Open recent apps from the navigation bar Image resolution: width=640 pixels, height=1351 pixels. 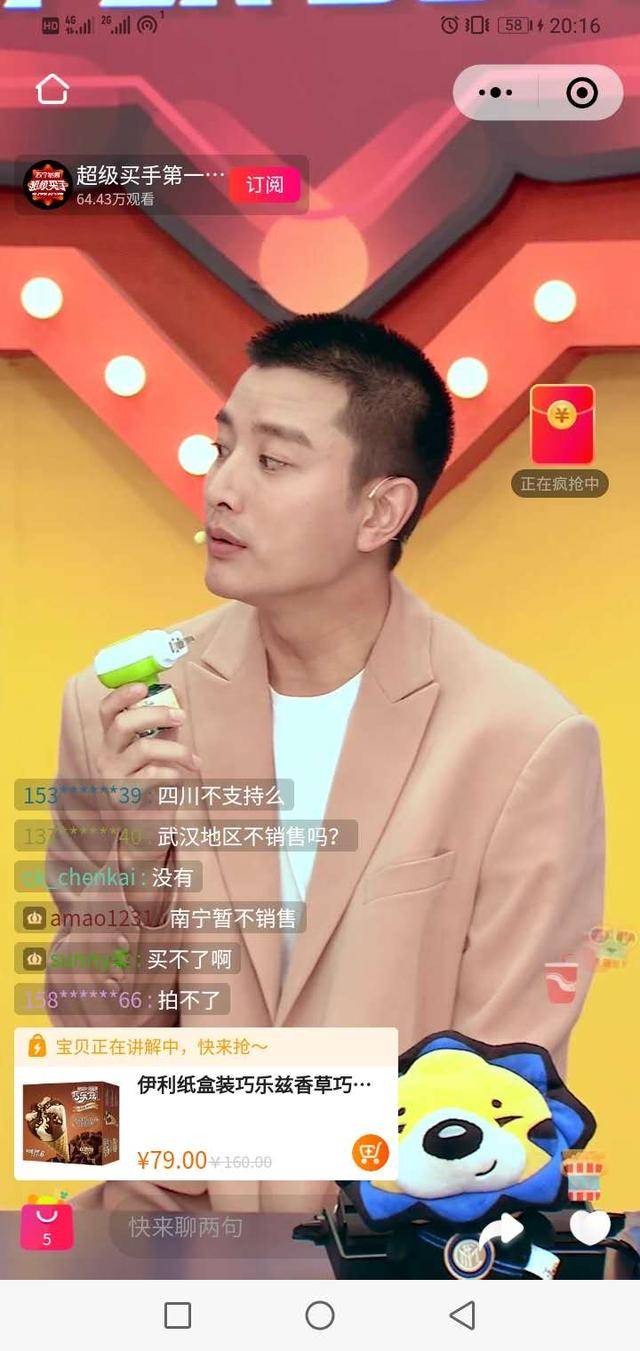tap(178, 1315)
